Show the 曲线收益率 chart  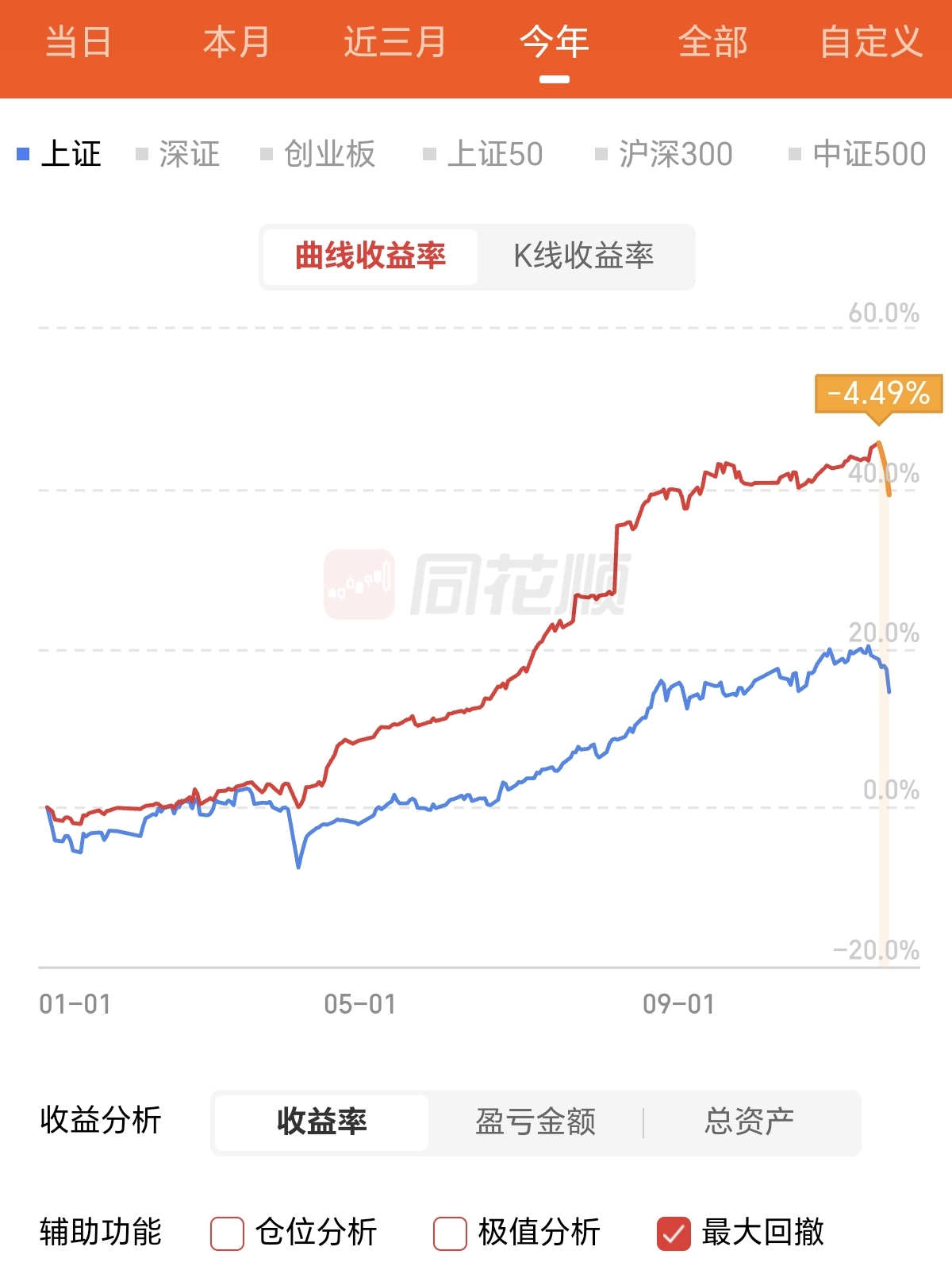pyautogui.click(x=370, y=256)
